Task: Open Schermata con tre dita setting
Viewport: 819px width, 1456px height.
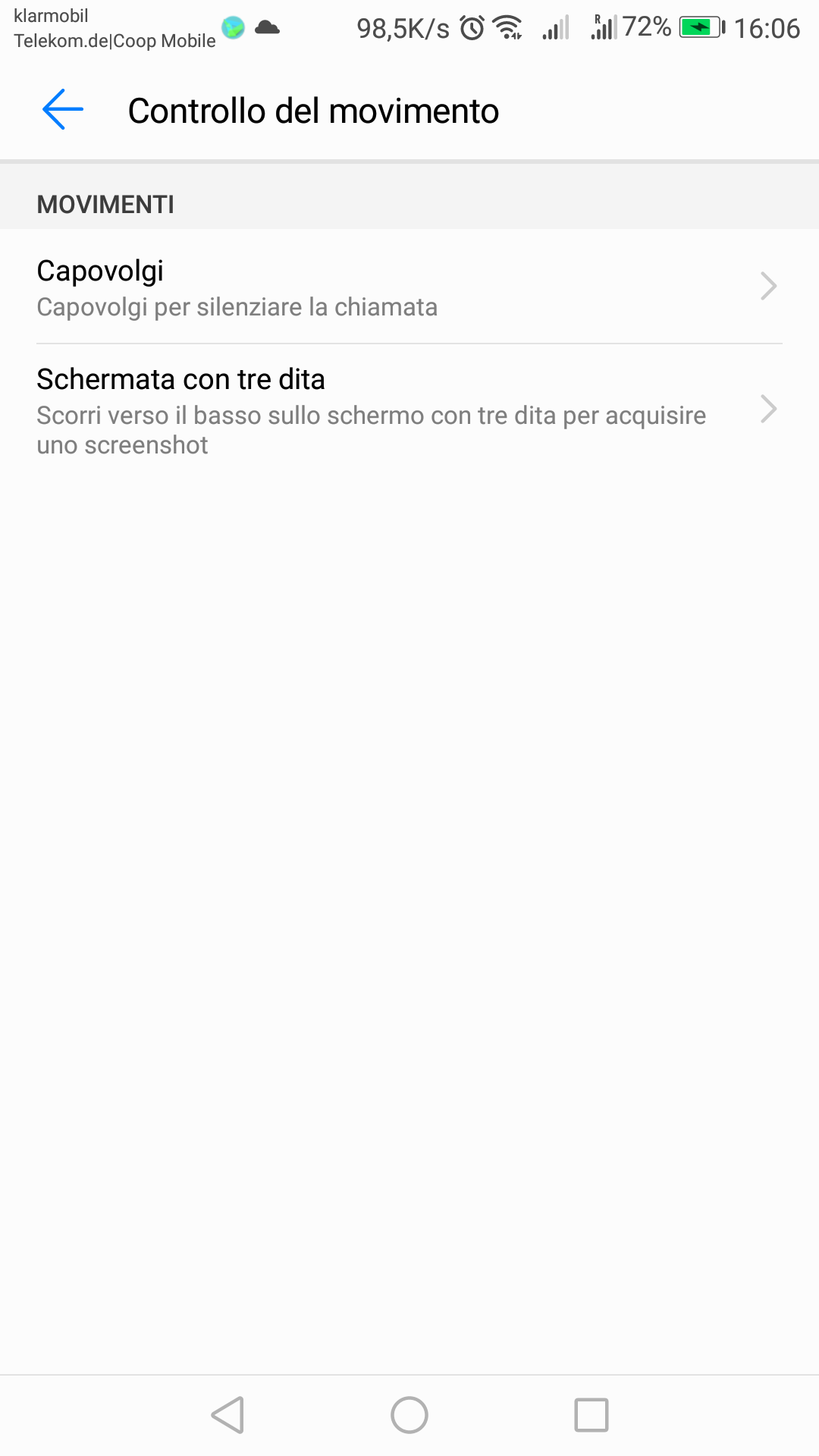Action: coord(409,410)
